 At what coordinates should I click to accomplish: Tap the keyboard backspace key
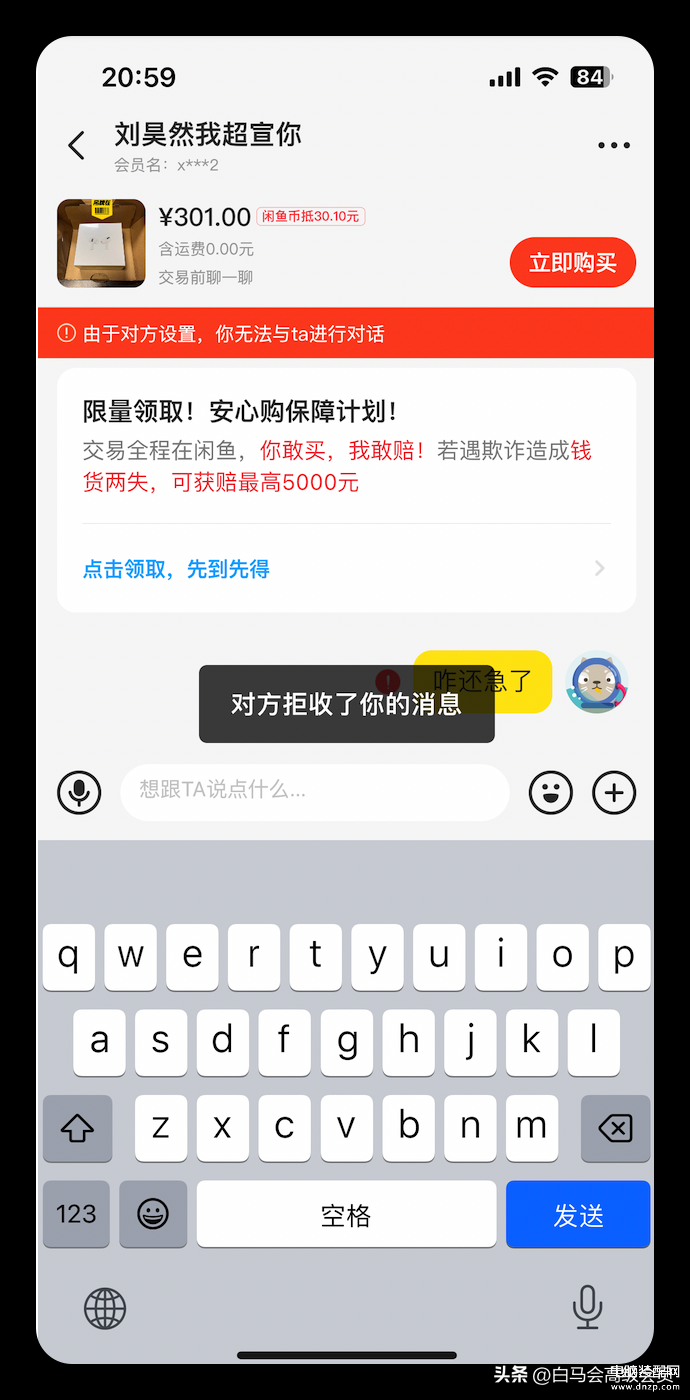pos(615,1129)
